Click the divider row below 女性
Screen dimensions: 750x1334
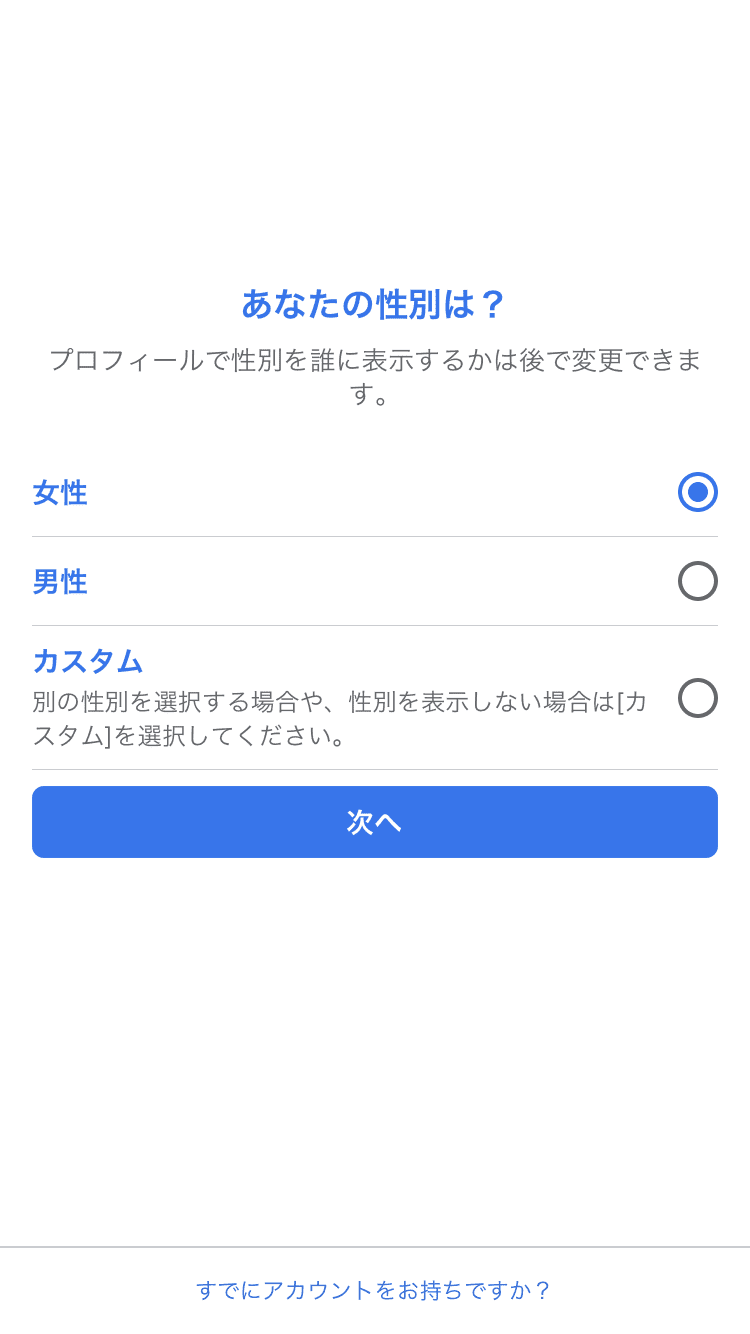click(x=375, y=537)
